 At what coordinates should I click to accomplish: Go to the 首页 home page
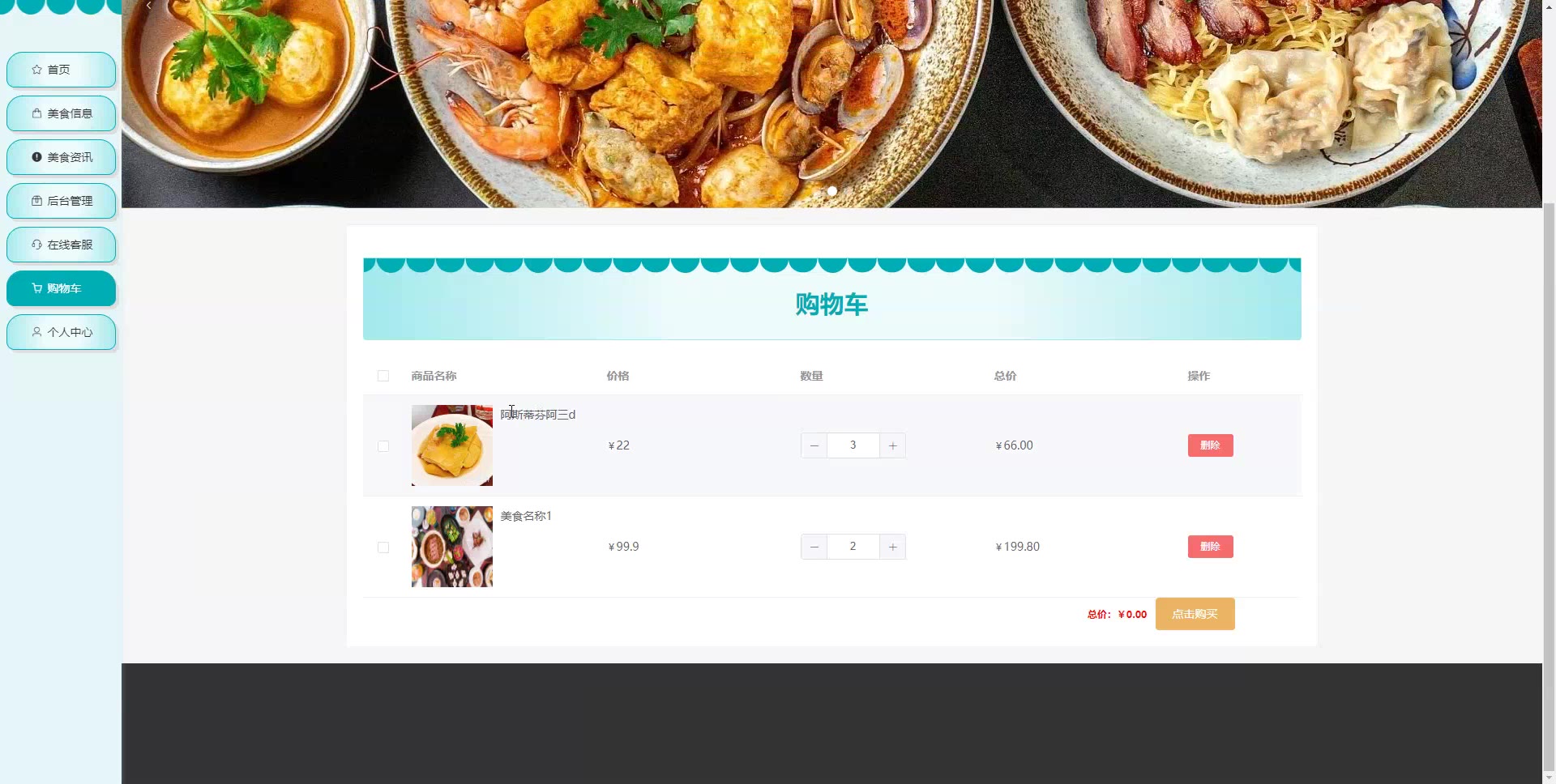pyautogui.click(x=61, y=70)
